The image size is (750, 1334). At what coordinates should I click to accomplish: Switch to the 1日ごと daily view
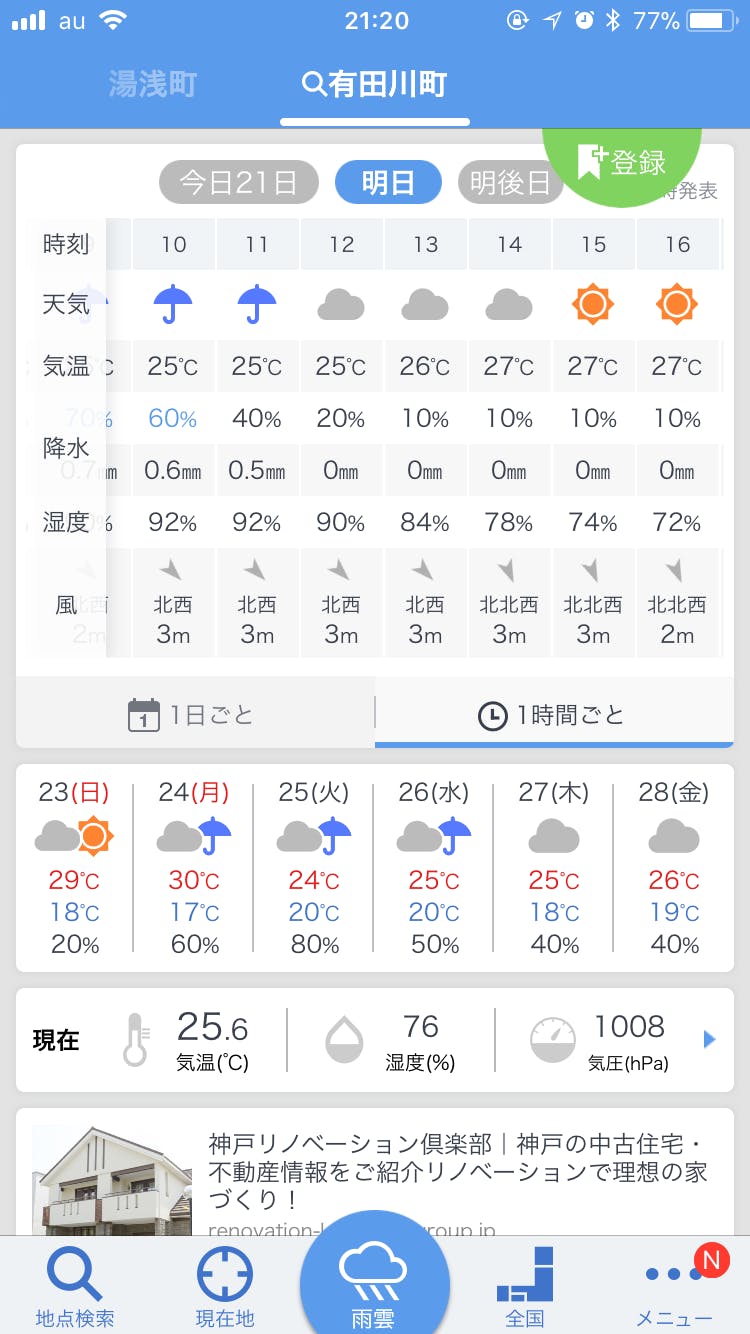(x=195, y=714)
